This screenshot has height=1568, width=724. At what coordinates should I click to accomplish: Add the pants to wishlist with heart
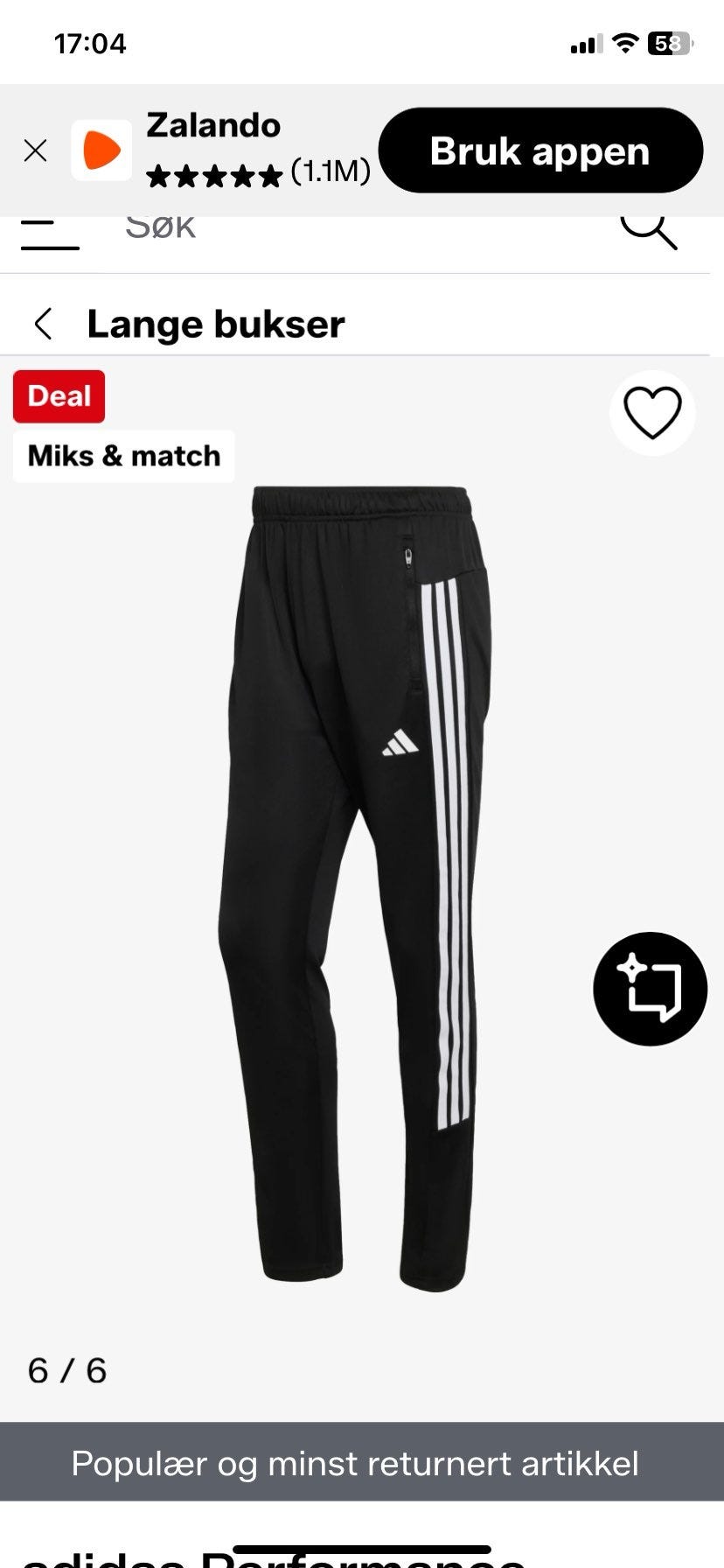pyautogui.click(x=652, y=413)
